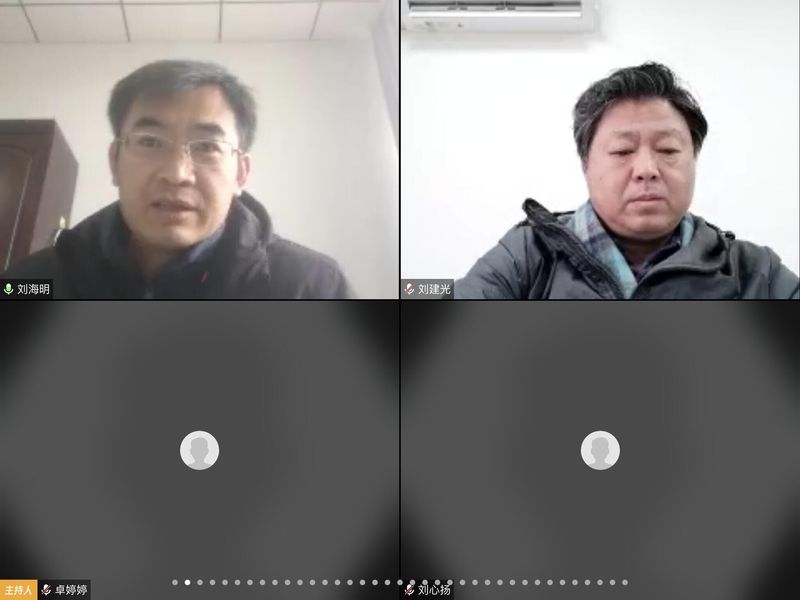The width and height of the screenshot is (800, 600).
Task: Select 刘海明's video tile
Action: coord(199,150)
